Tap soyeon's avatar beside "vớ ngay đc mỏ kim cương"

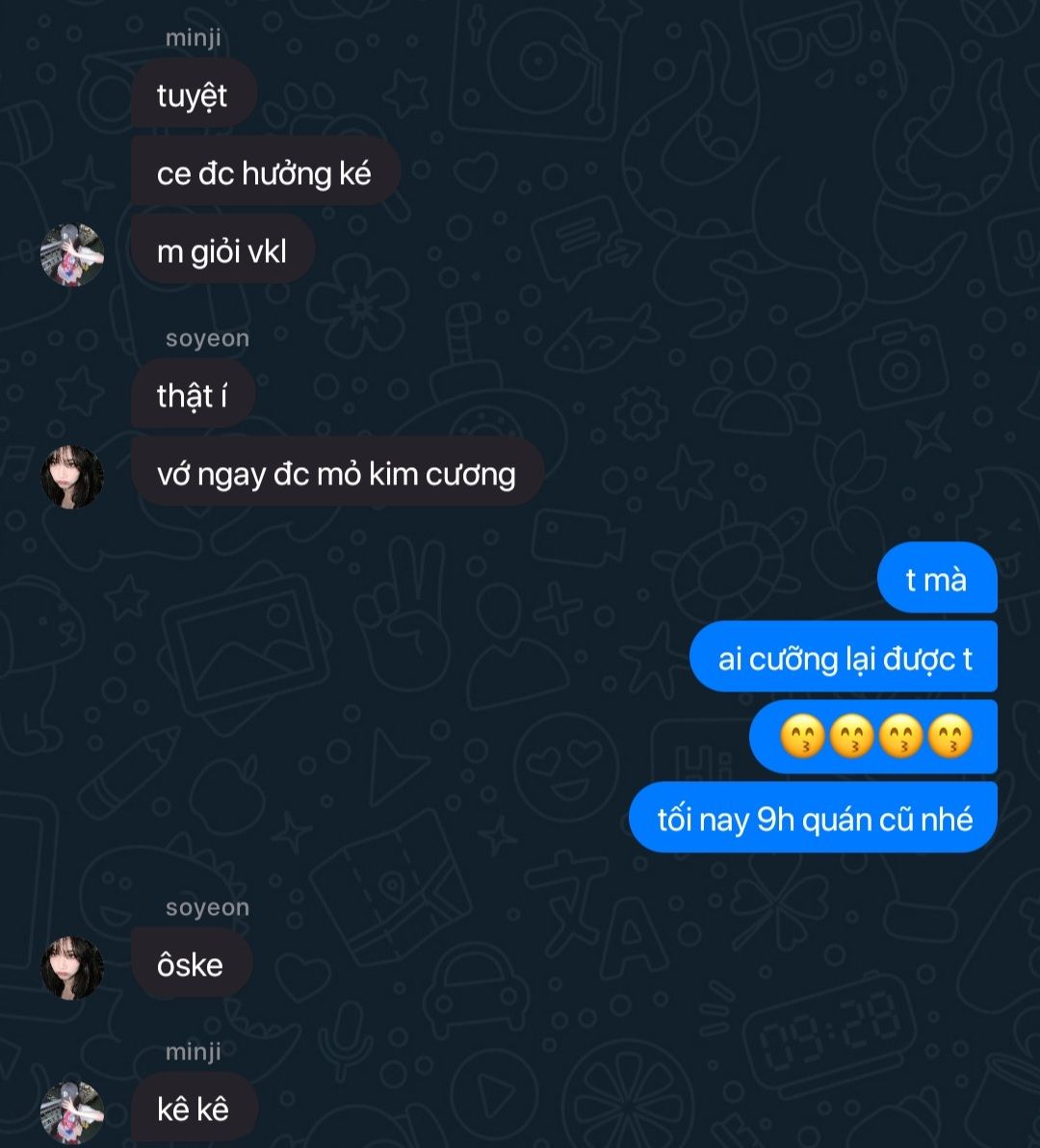coord(71,477)
